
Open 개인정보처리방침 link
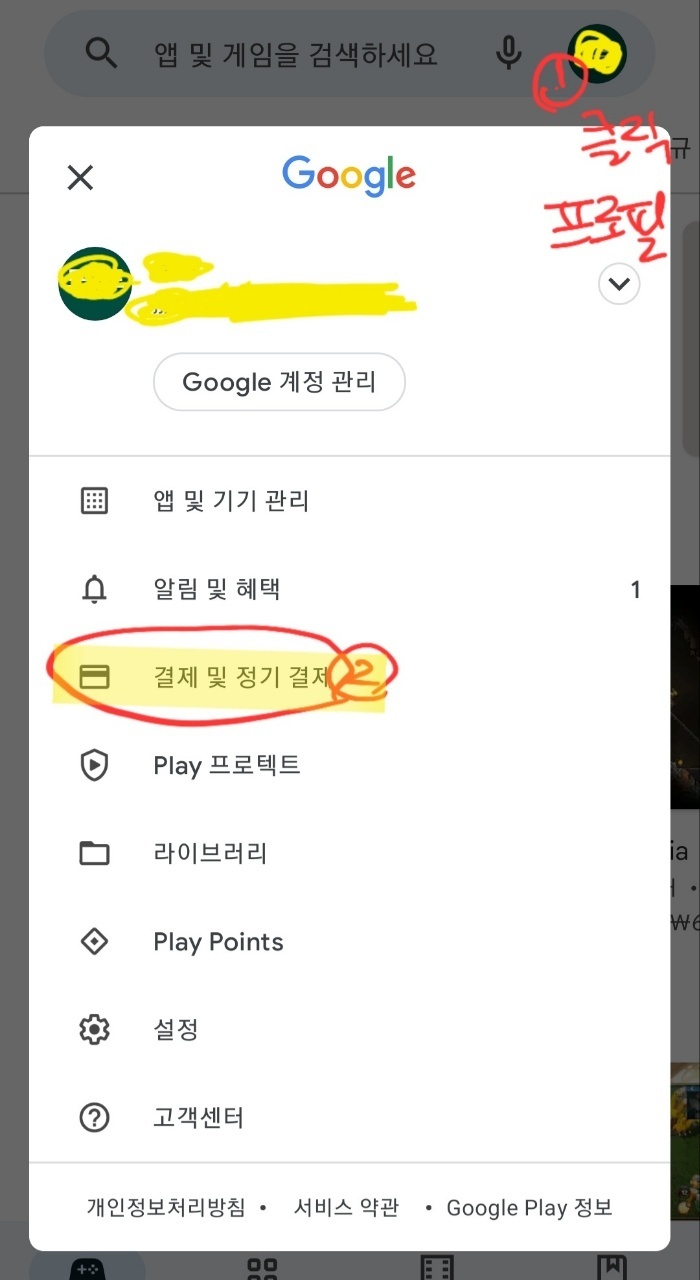click(166, 1207)
